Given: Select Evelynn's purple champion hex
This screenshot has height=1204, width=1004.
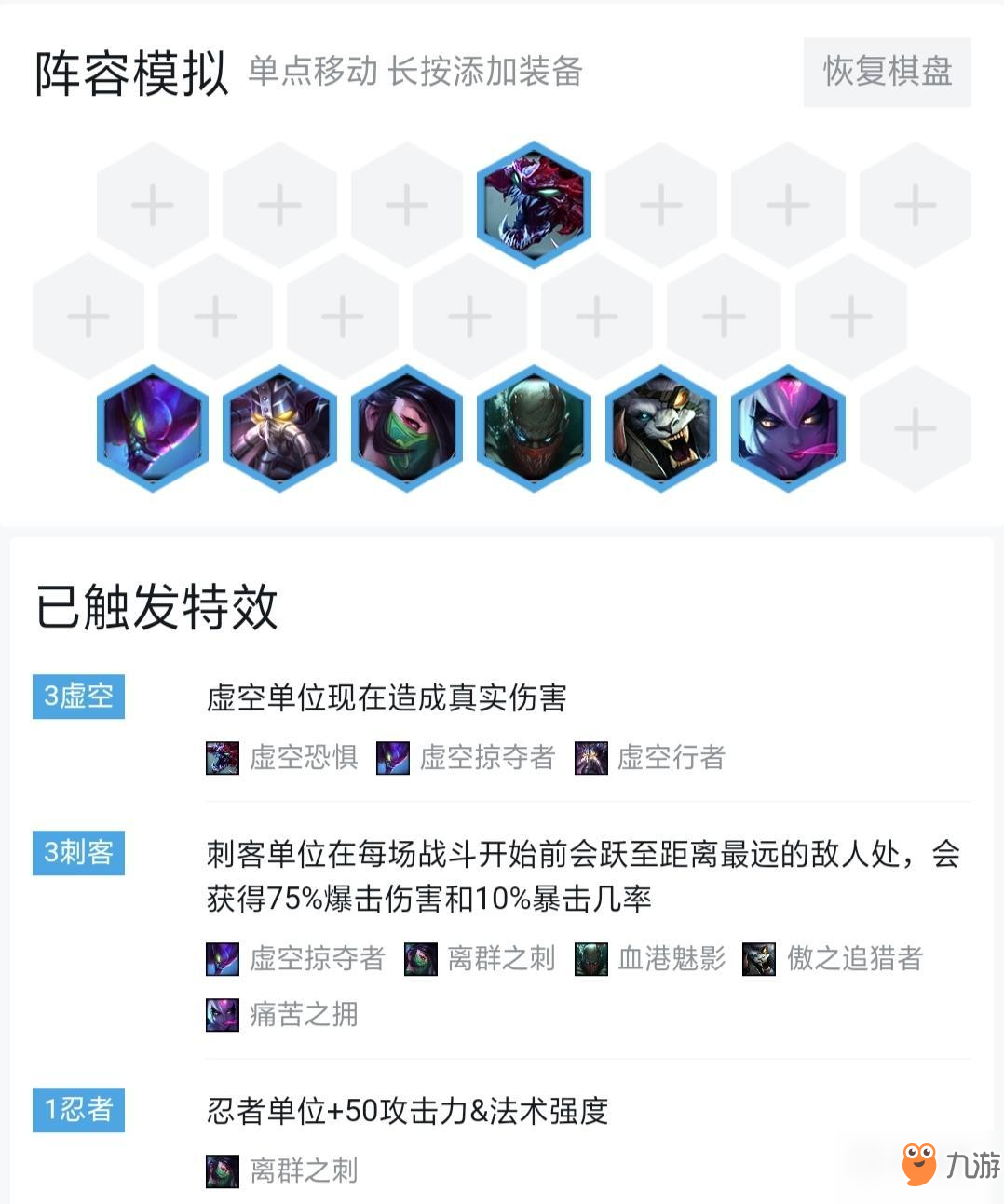Looking at the screenshot, I should (788, 428).
